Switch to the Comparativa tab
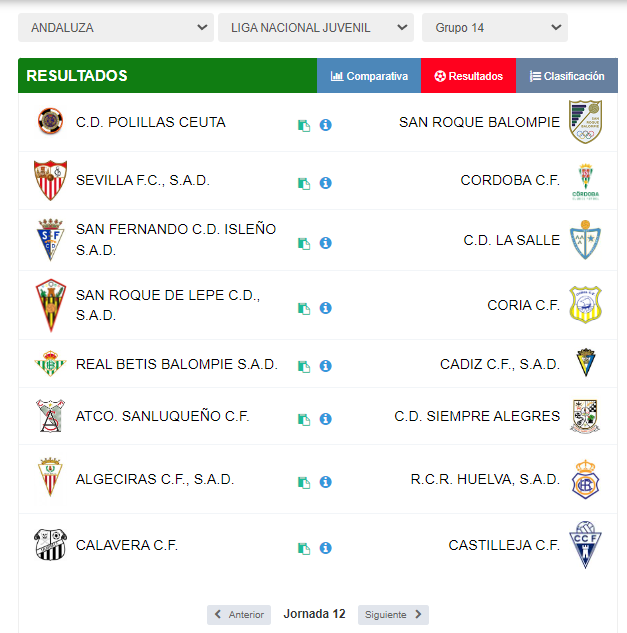The width and height of the screenshot is (627, 633). pyautogui.click(x=369, y=76)
